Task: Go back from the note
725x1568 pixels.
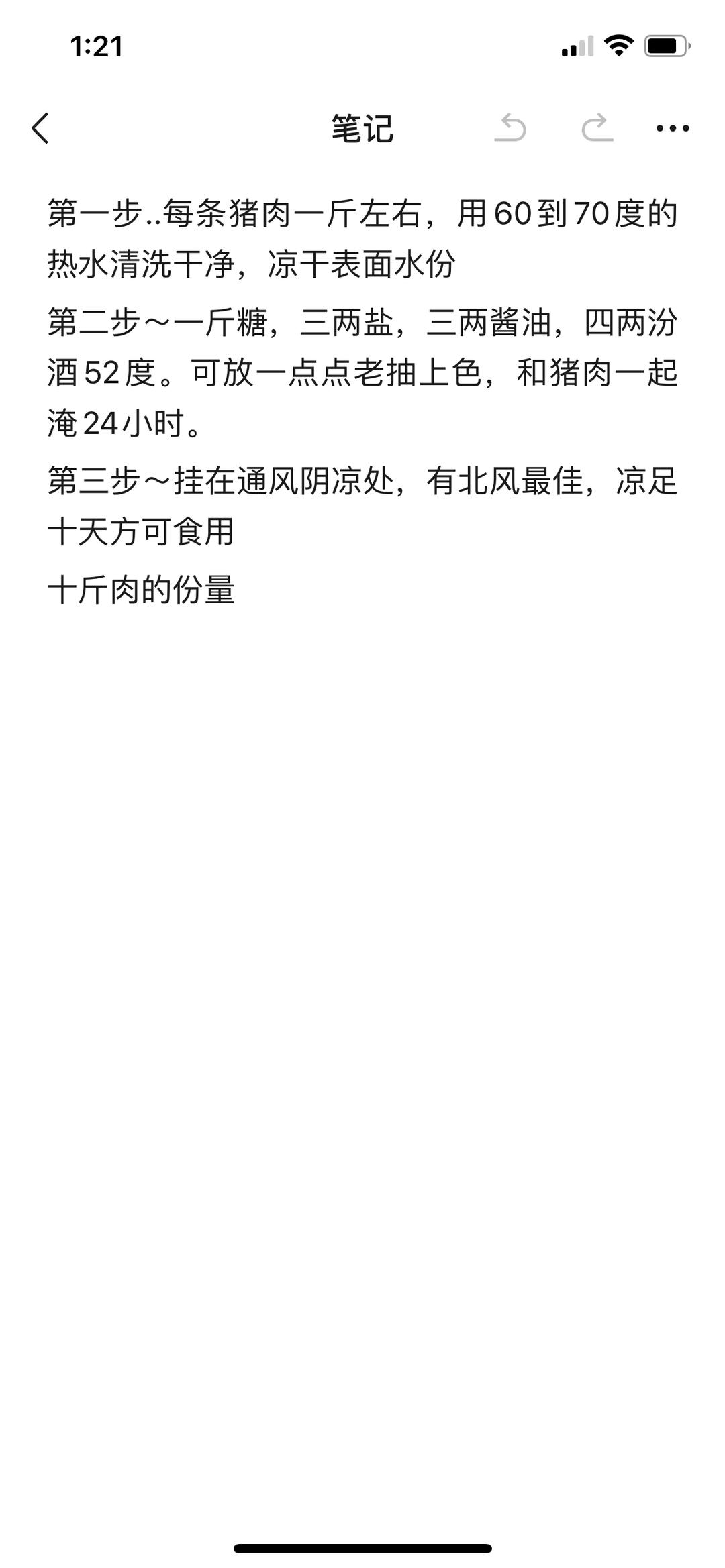Action: pyautogui.click(x=40, y=128)
